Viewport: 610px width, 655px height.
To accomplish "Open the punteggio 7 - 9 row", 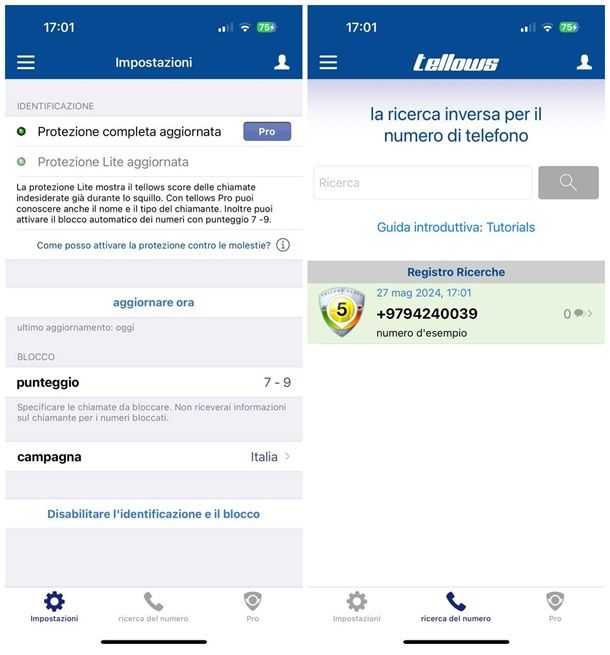I will [153, 382].
